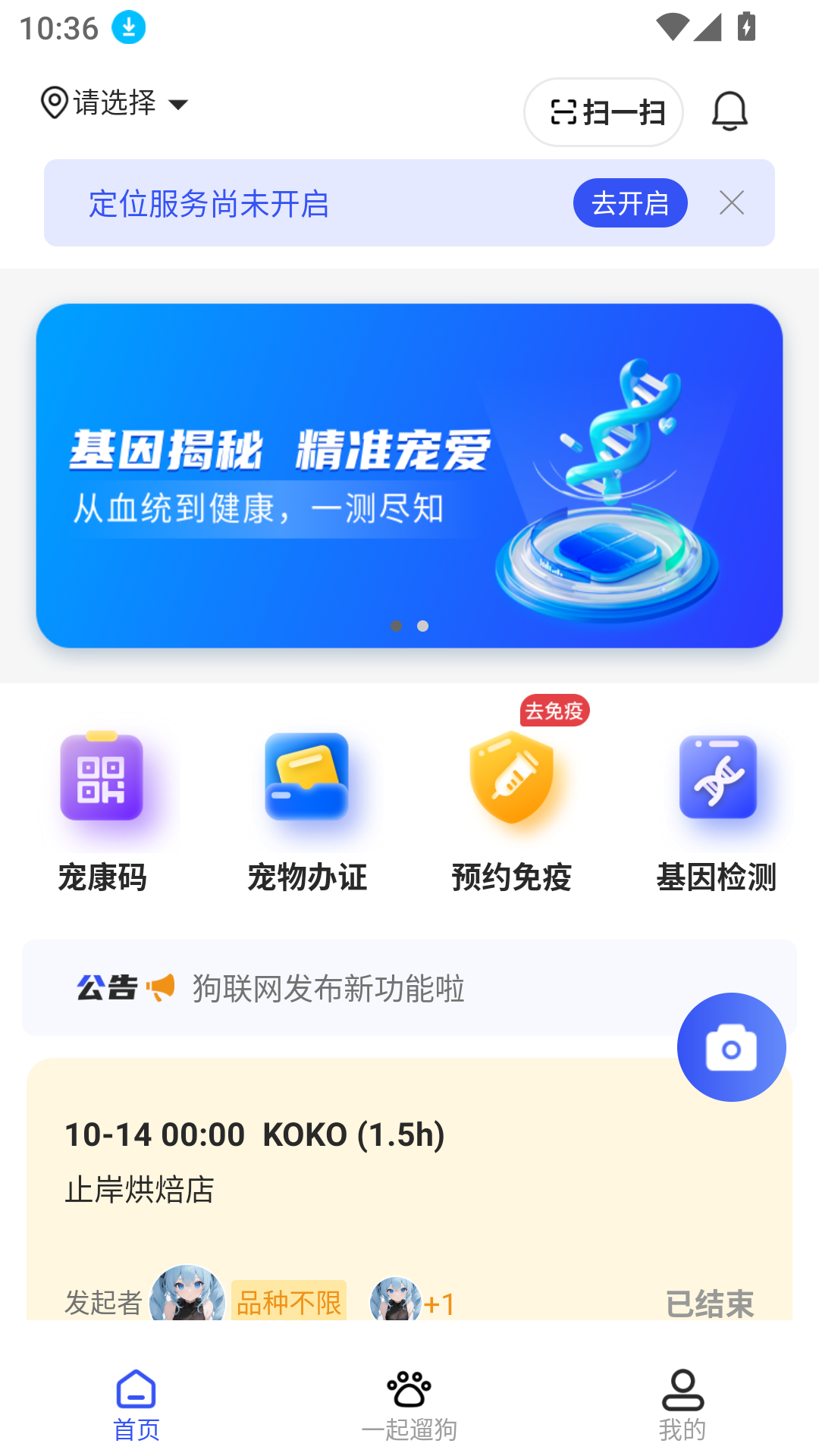This screenshot has height=1456, width=819.
Task: View the initiator's avatar thumbnail
Action: click(x=187, y=1298)
